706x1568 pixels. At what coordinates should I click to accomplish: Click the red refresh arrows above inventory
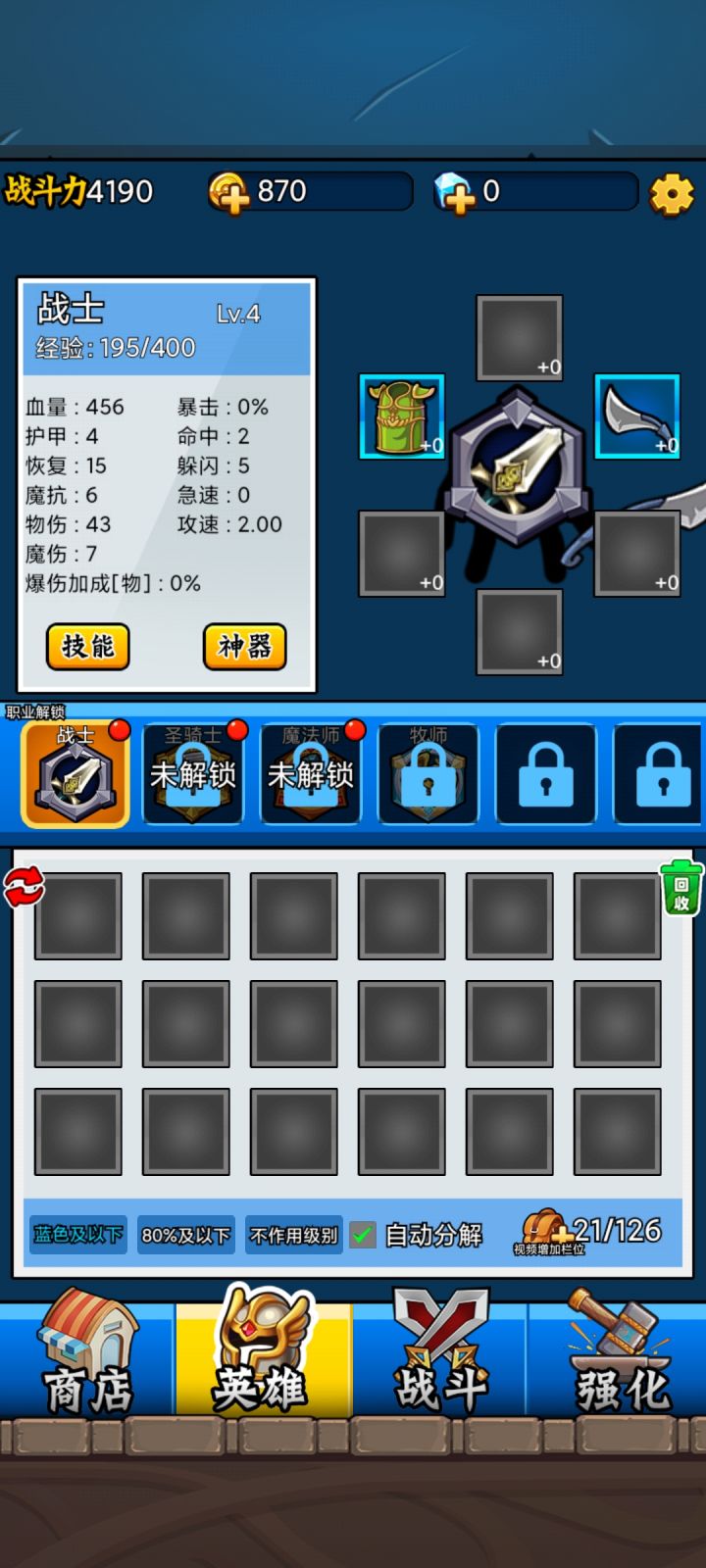coord(25,885)
